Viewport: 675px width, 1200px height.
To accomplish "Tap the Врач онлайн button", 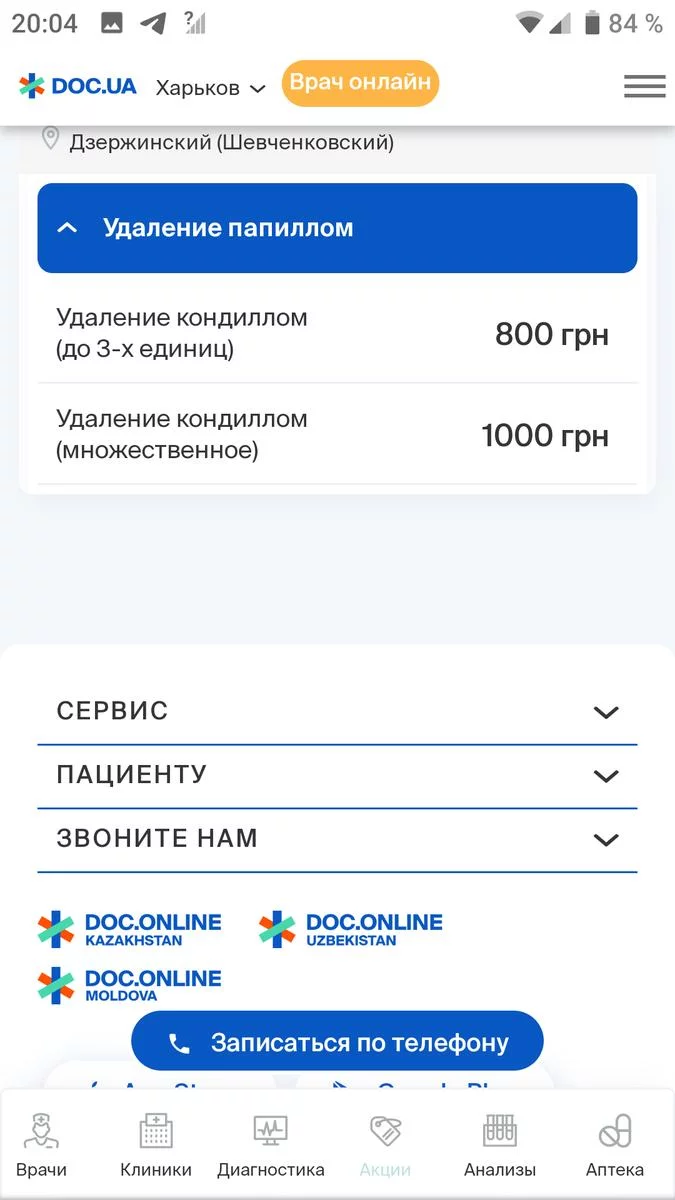I will coord(360,83).
